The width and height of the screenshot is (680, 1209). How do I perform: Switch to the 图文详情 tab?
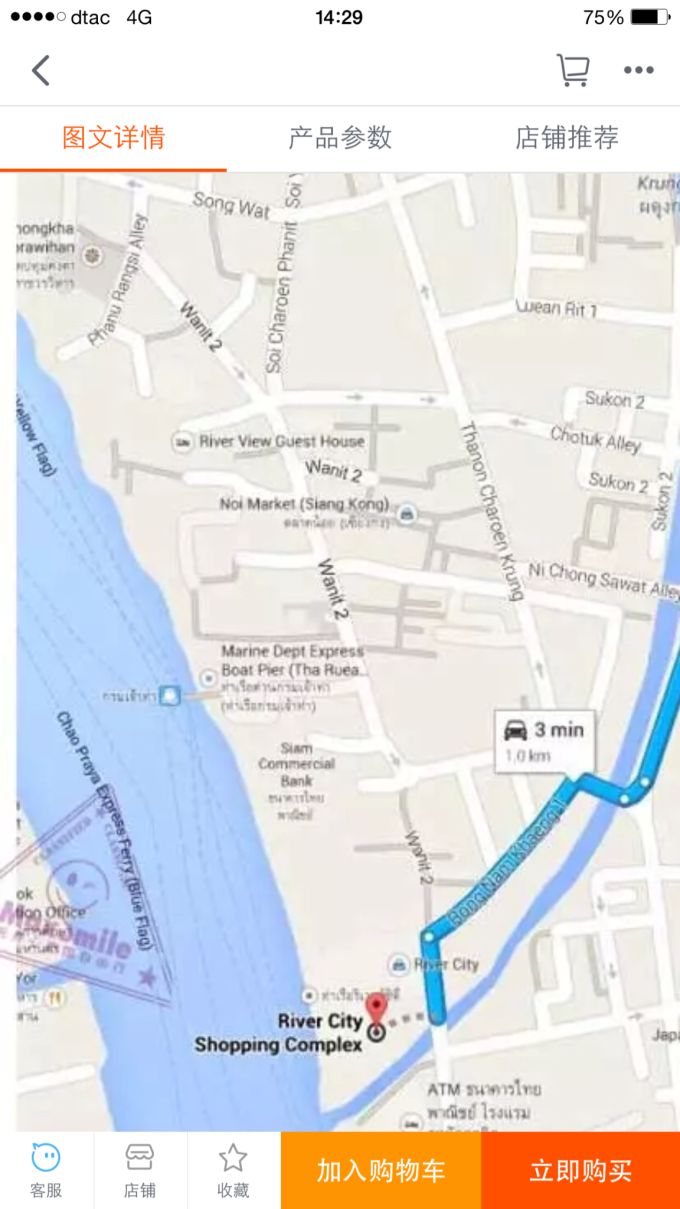[x=113, y=138]
